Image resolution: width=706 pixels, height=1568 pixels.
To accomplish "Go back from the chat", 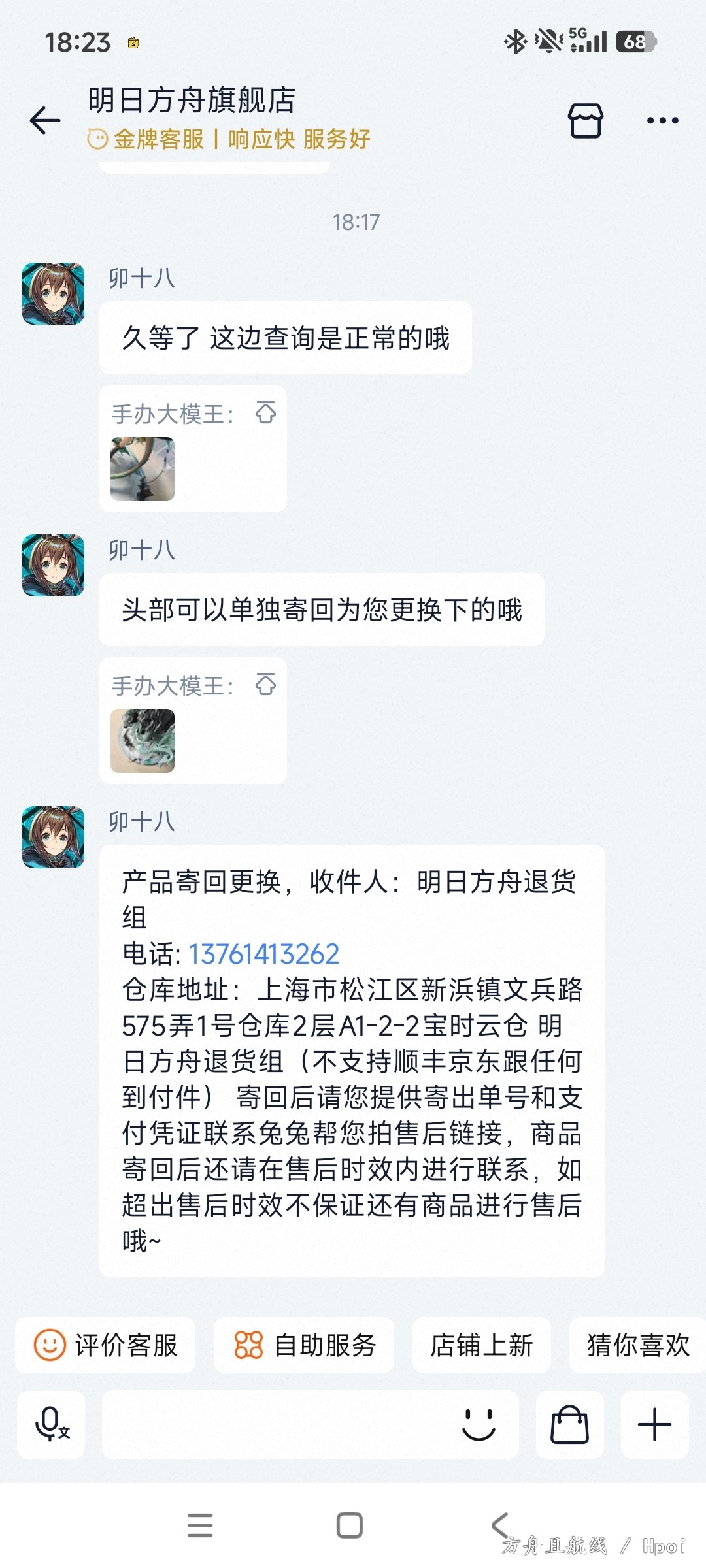I will click(45, 120).
